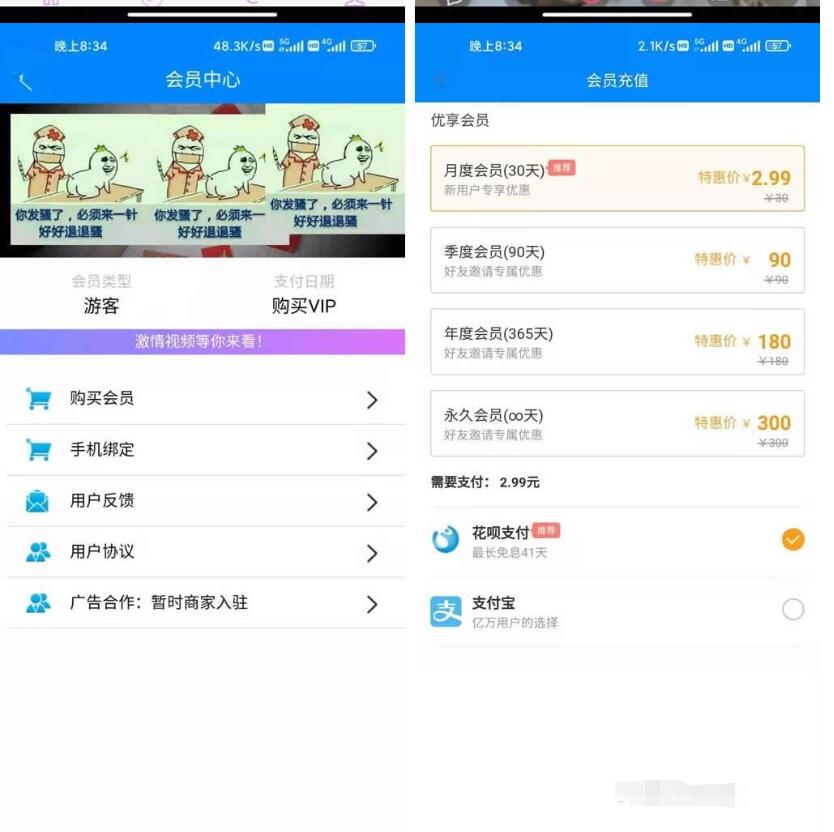Choose the 季度会员(90天) plan
Screen dimensions: 834x832
point(617,260)
